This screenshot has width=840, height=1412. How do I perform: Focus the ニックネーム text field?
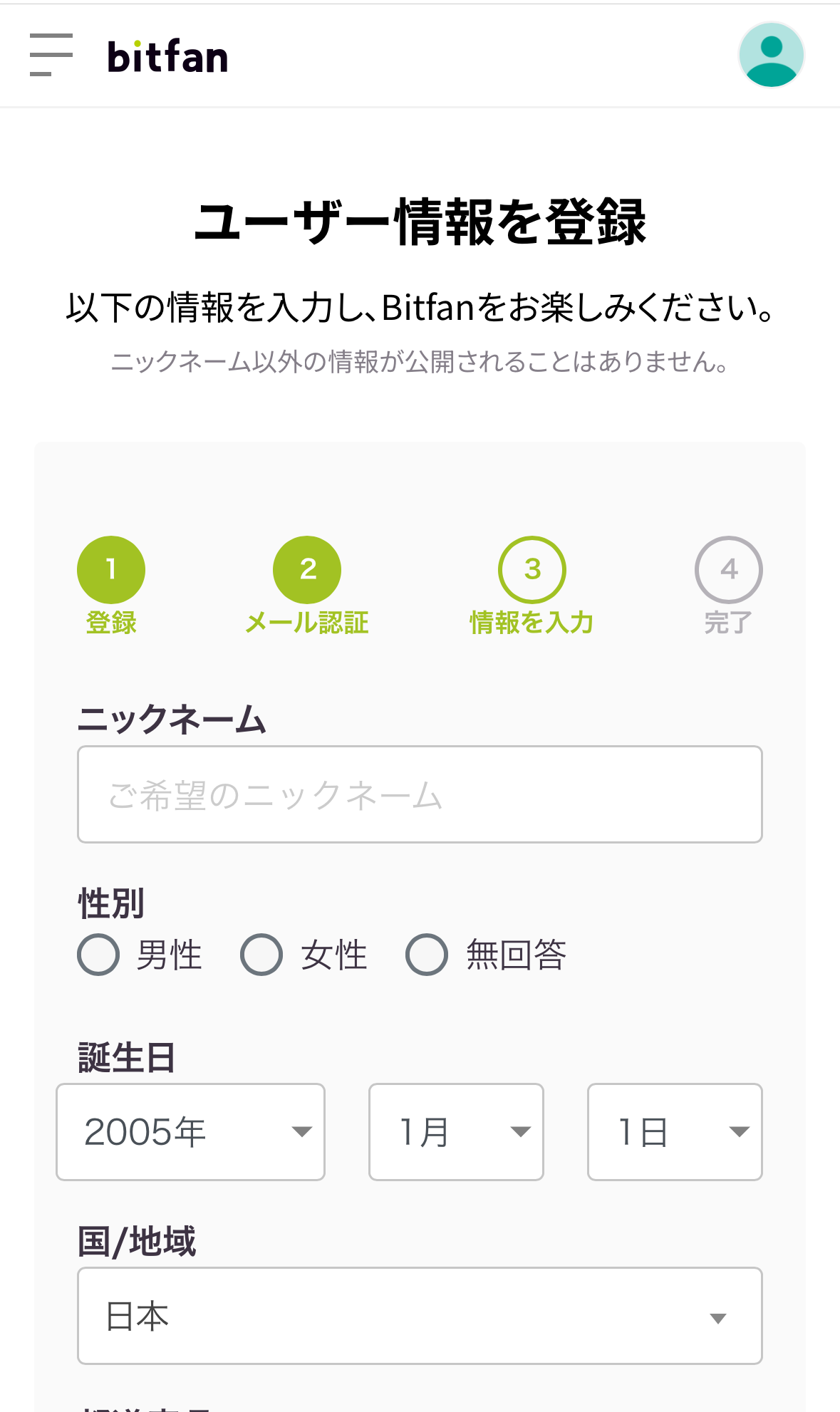420,794
